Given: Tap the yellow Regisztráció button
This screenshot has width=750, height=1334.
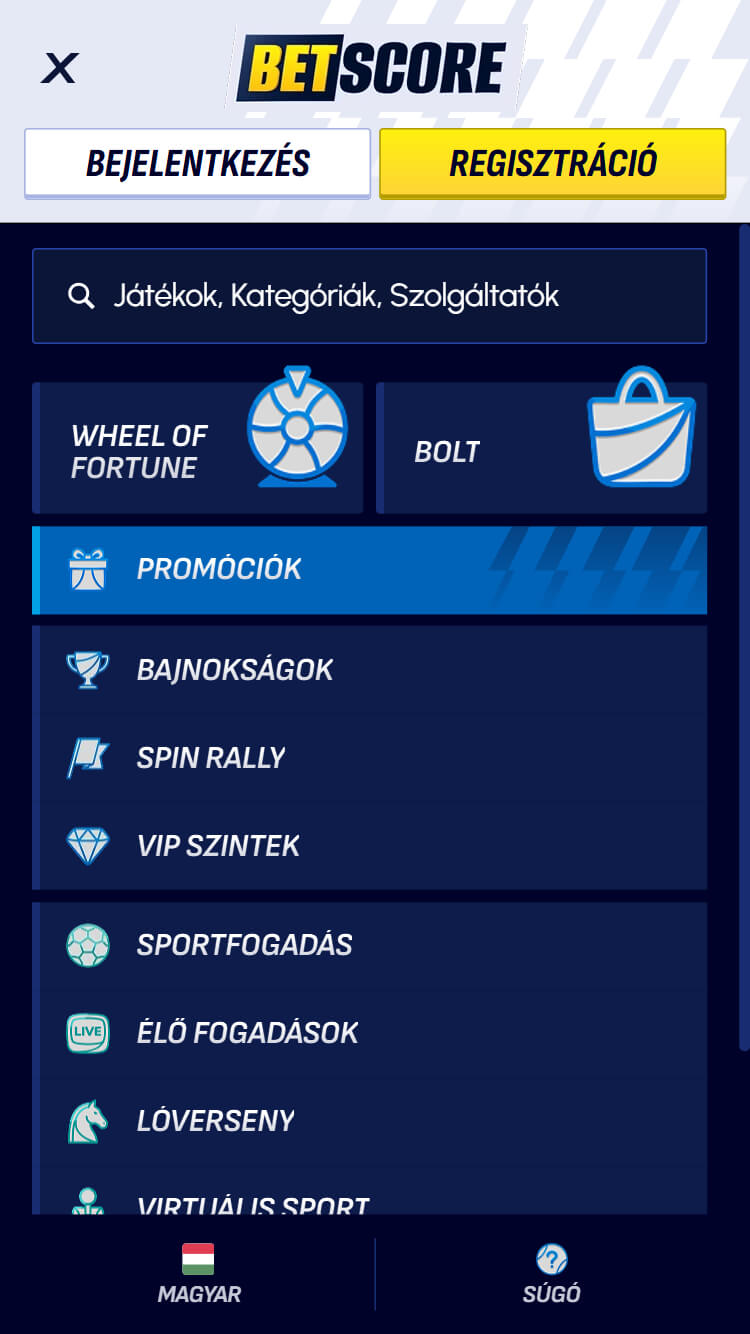Looking at the screenshot, I should (553, 163).
